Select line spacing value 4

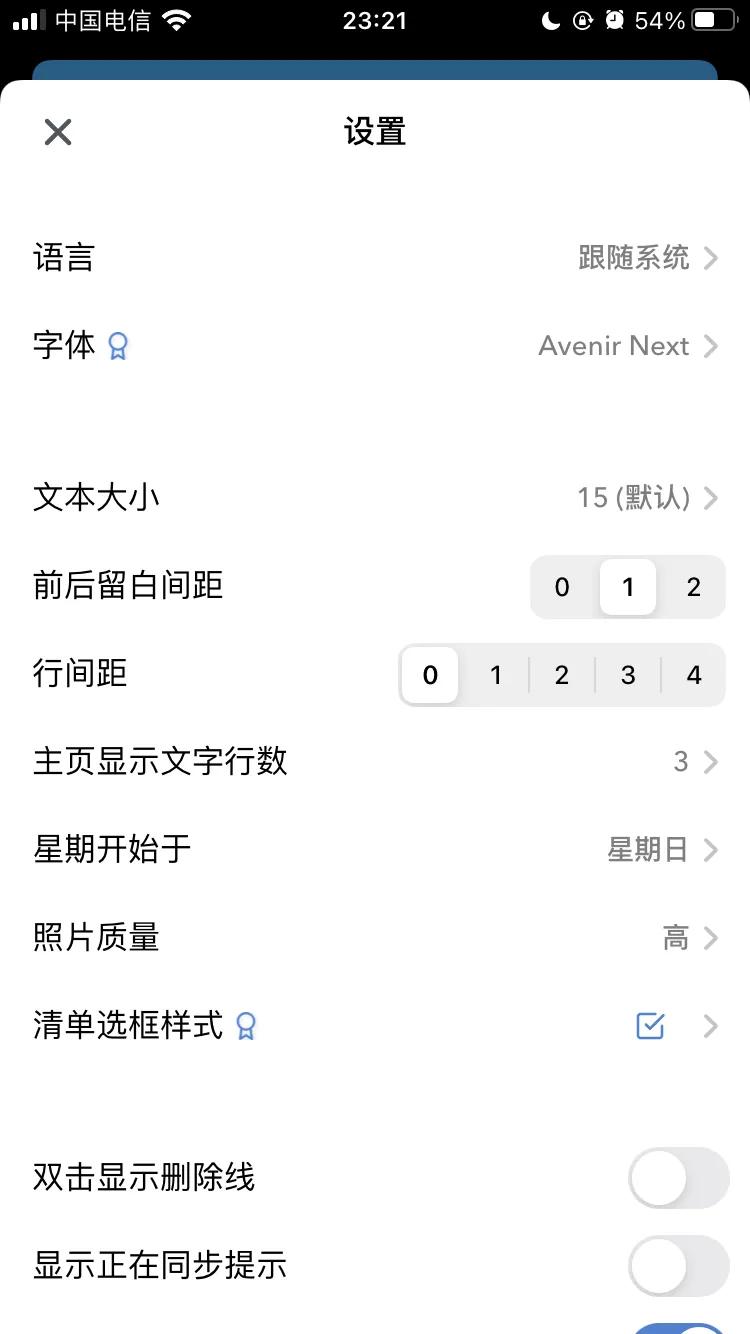click(x=693, y=675)
